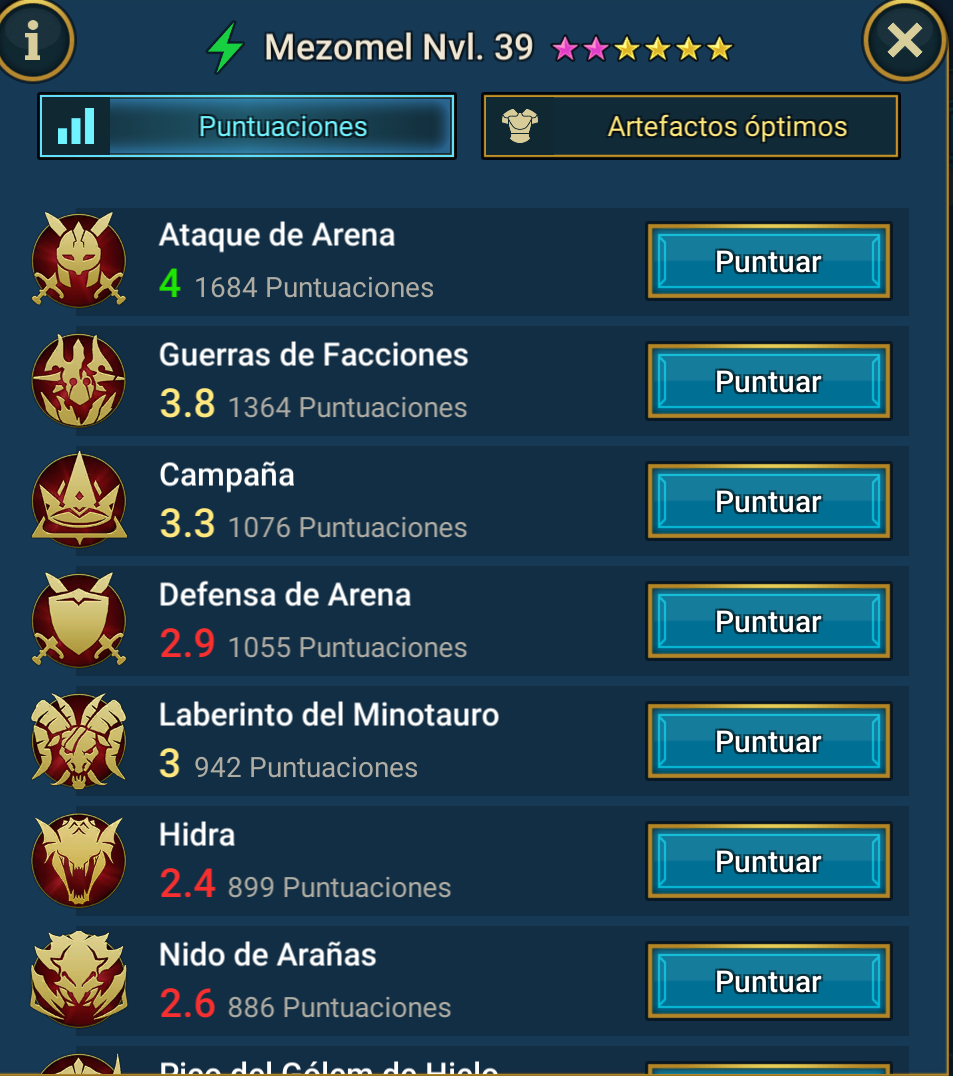
Task: Close the Mezomel ratings window
Action: tap(904, 41)
